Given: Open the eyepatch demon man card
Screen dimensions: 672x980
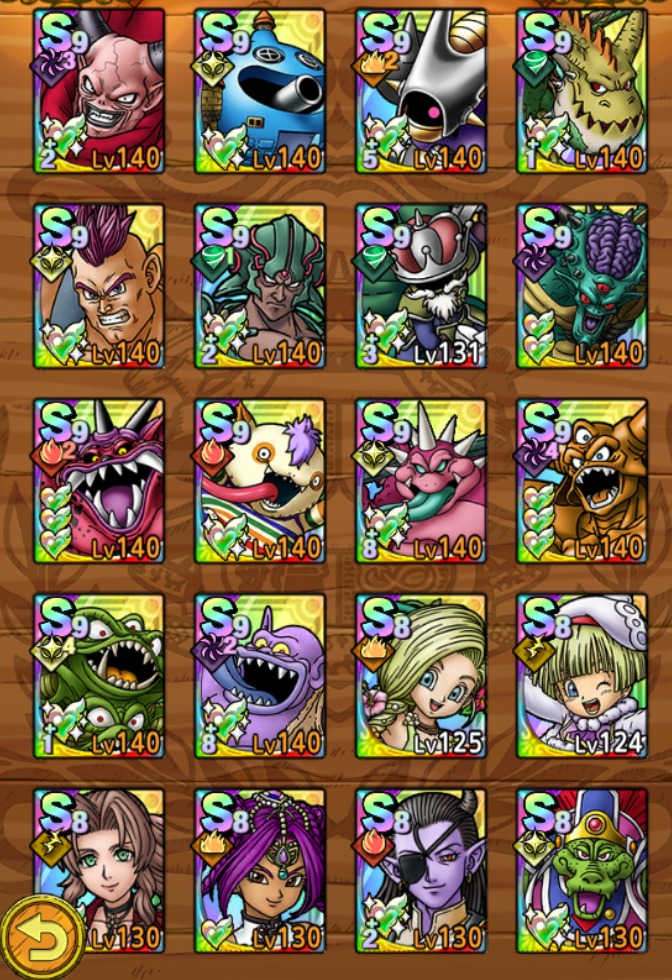Looking at the screenshot, I should (422, 872).
